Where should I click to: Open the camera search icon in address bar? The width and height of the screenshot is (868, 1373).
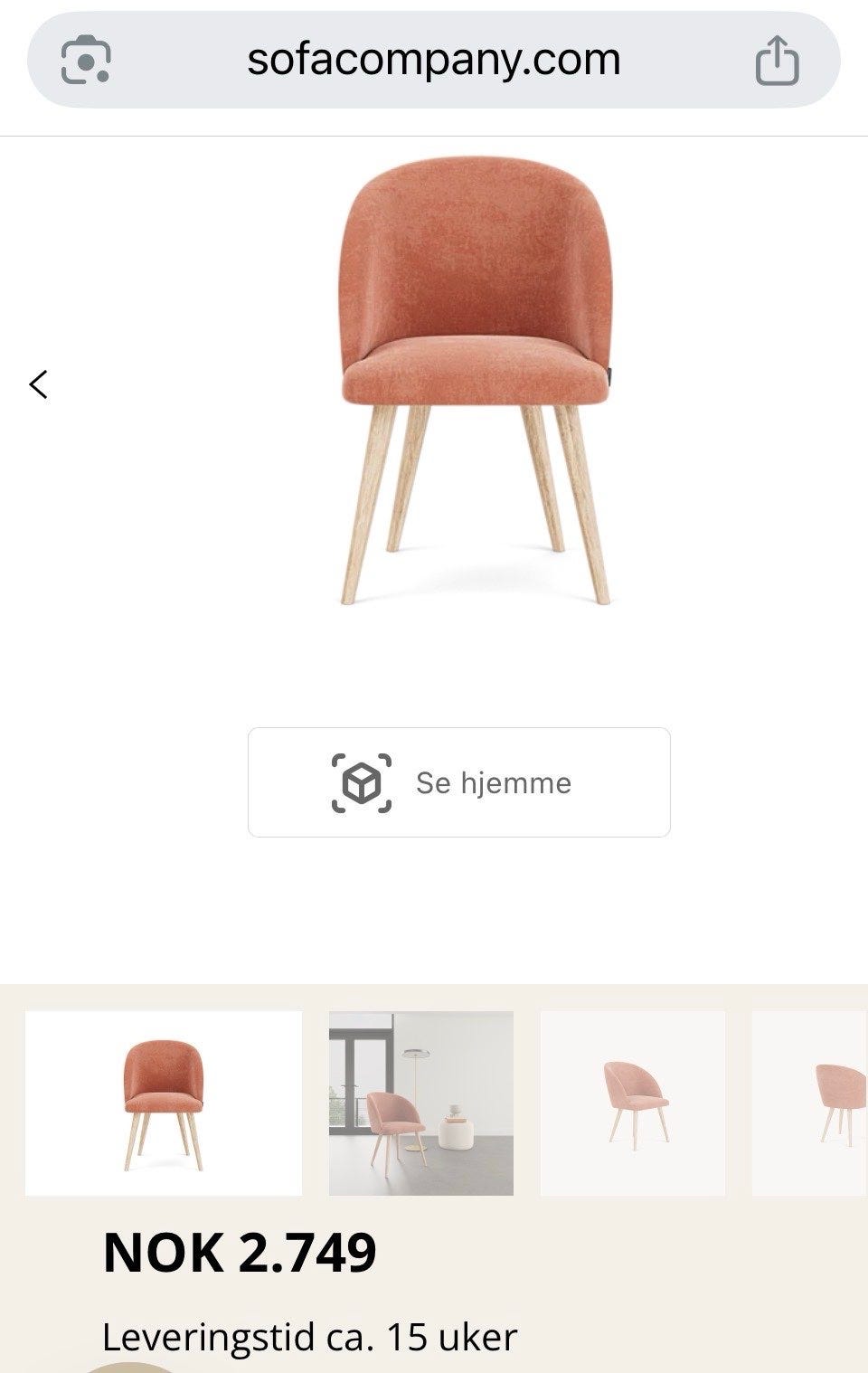(x=87, y=60)
